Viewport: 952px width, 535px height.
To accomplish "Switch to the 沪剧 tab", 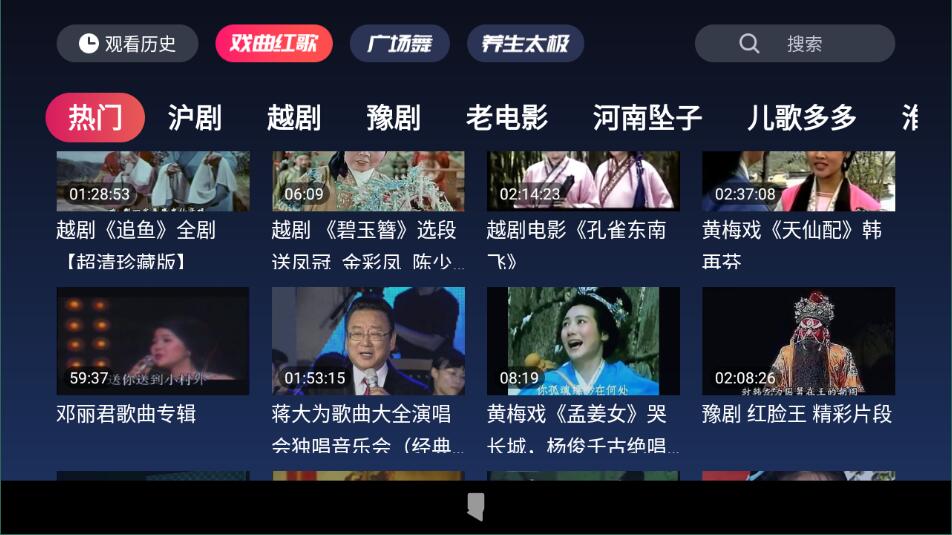I will [x=194, y=118].
